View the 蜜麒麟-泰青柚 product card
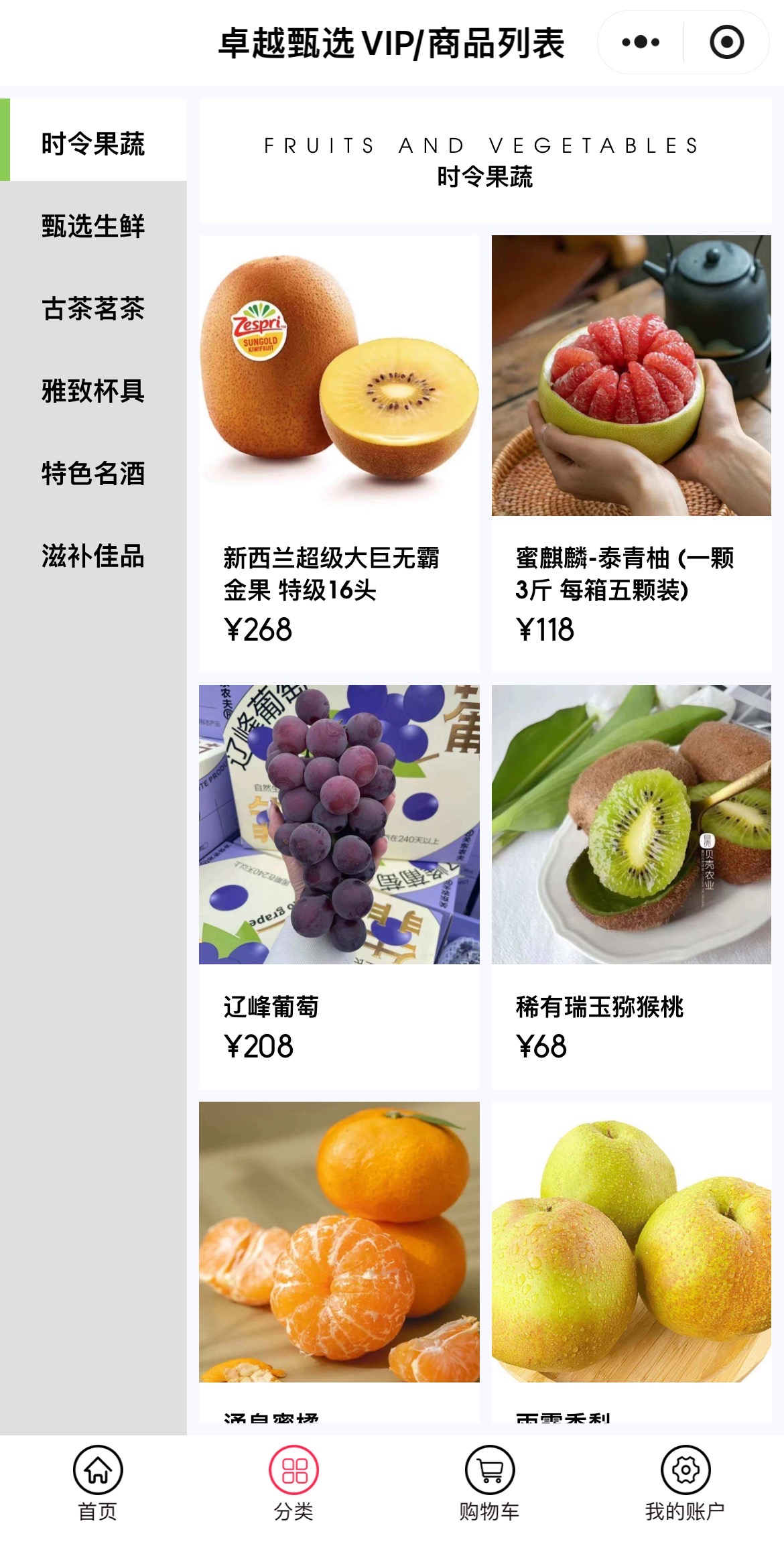784x1548 pixels. coord(631,453)
